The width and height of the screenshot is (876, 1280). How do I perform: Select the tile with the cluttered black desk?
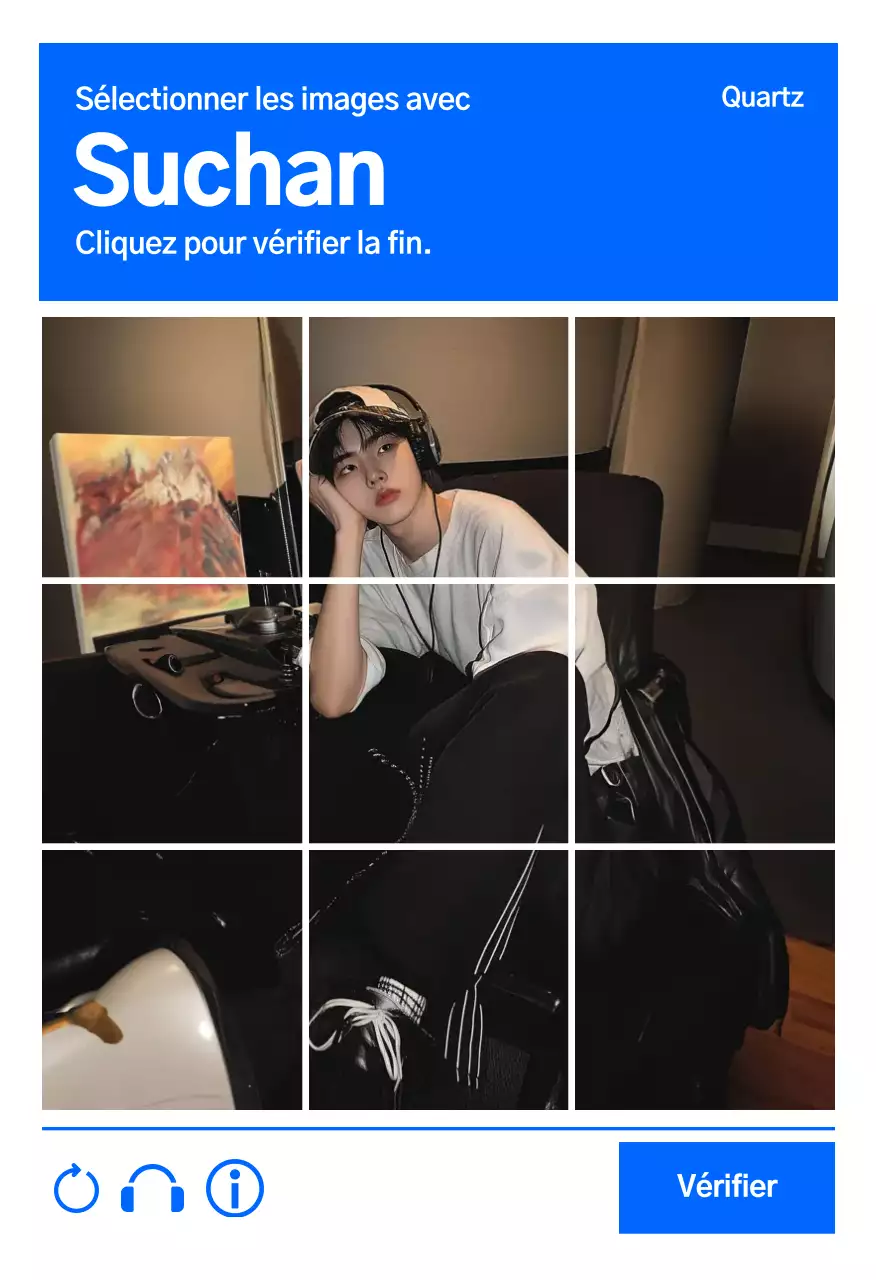click(x=172, y=713)
